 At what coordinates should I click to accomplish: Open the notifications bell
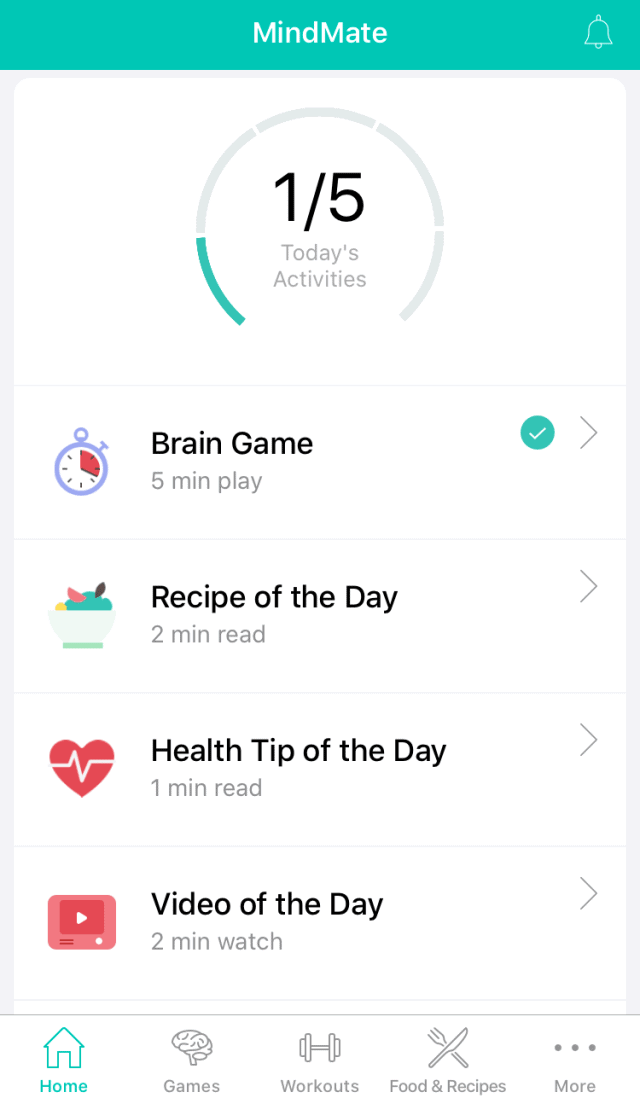pyautogui.click(x=598, y=33)
